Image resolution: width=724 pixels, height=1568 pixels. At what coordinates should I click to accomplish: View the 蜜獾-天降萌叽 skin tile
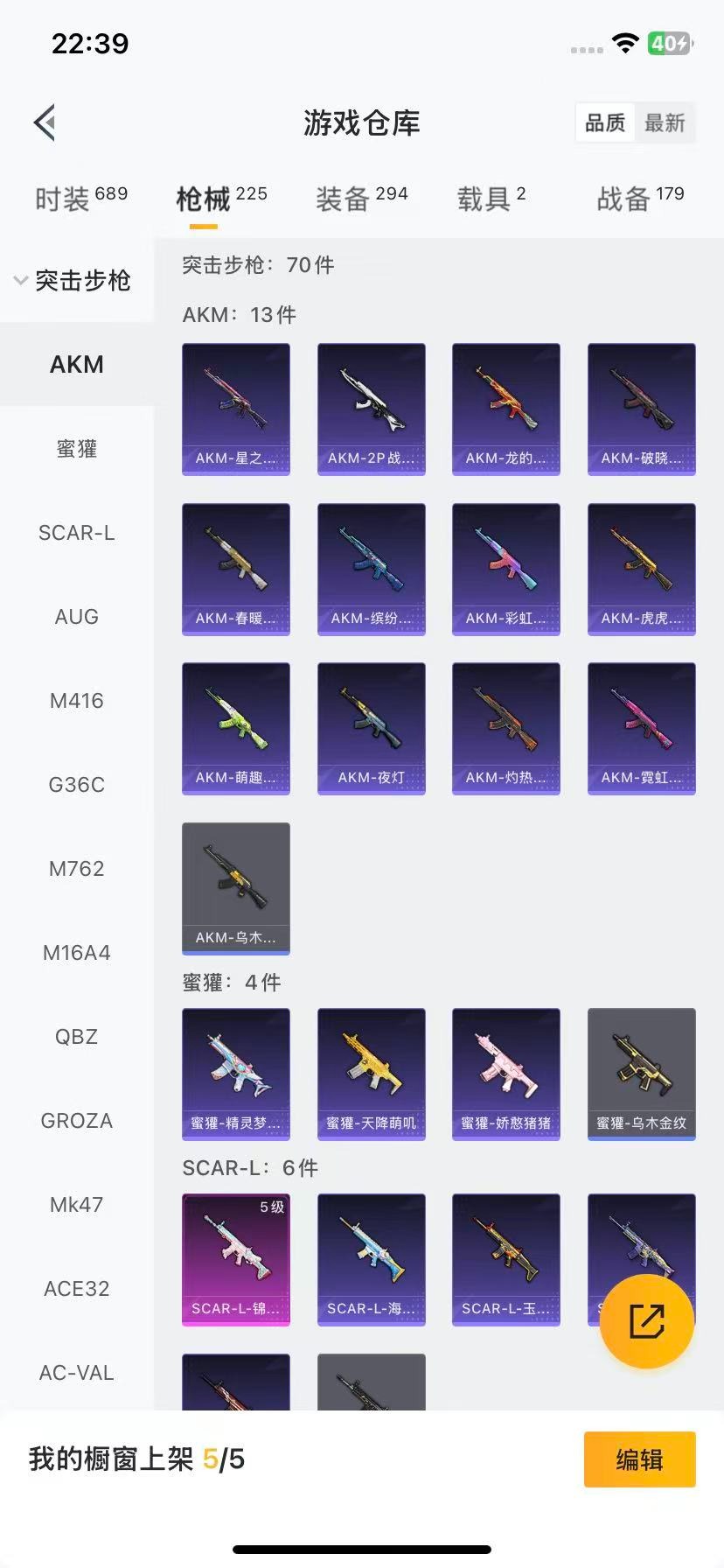(372, 1074)
